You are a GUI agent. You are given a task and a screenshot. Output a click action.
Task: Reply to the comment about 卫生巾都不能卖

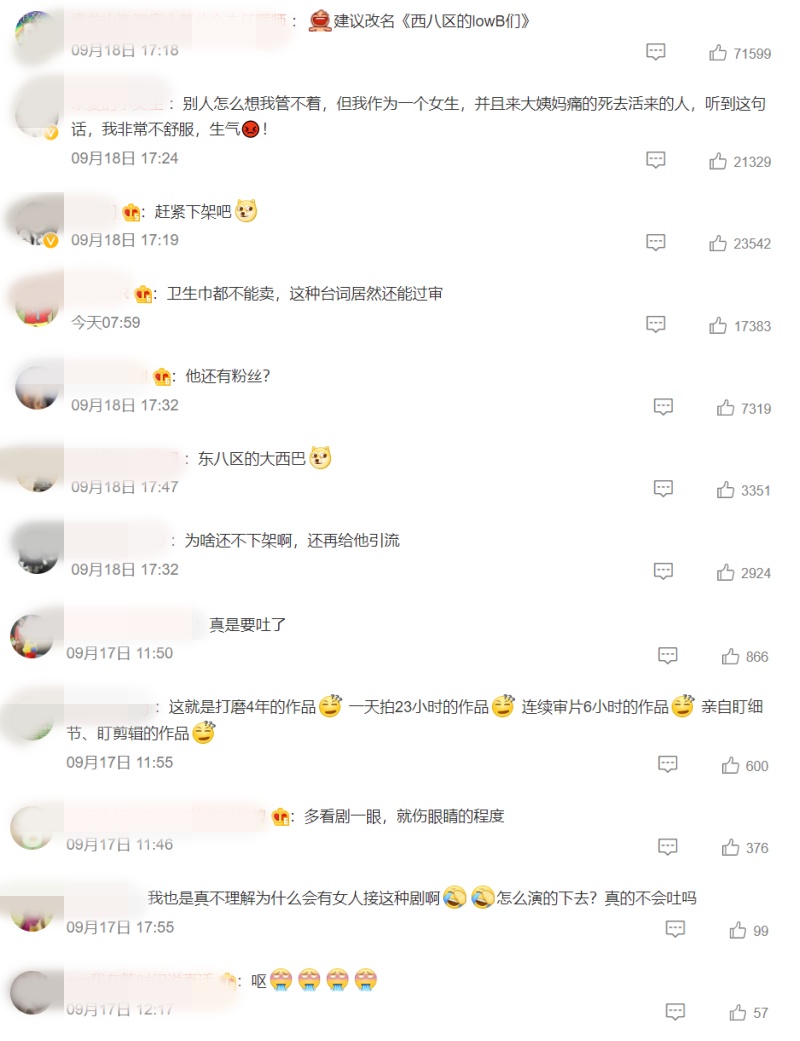pos(656,324)
